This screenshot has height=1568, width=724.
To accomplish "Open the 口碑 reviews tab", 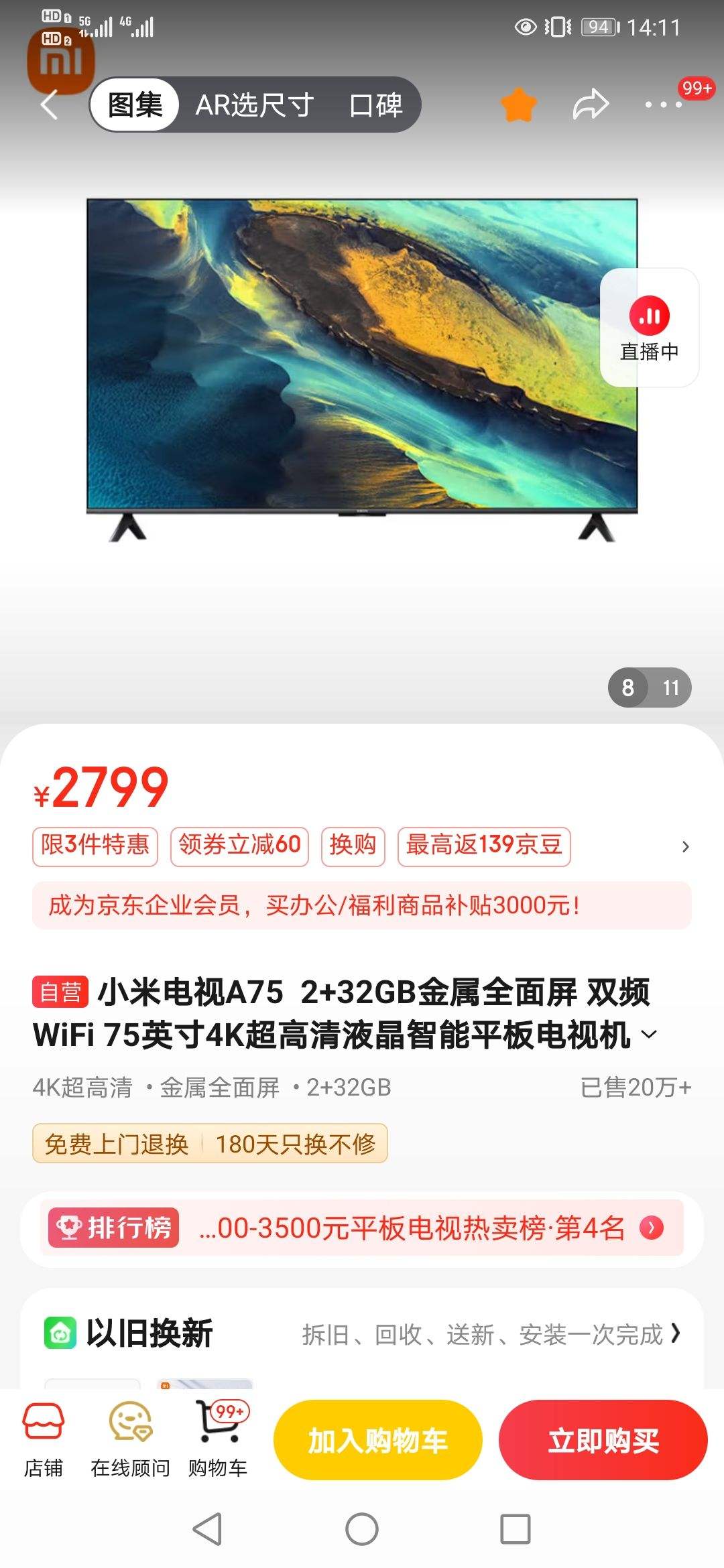I will (375, 105).
